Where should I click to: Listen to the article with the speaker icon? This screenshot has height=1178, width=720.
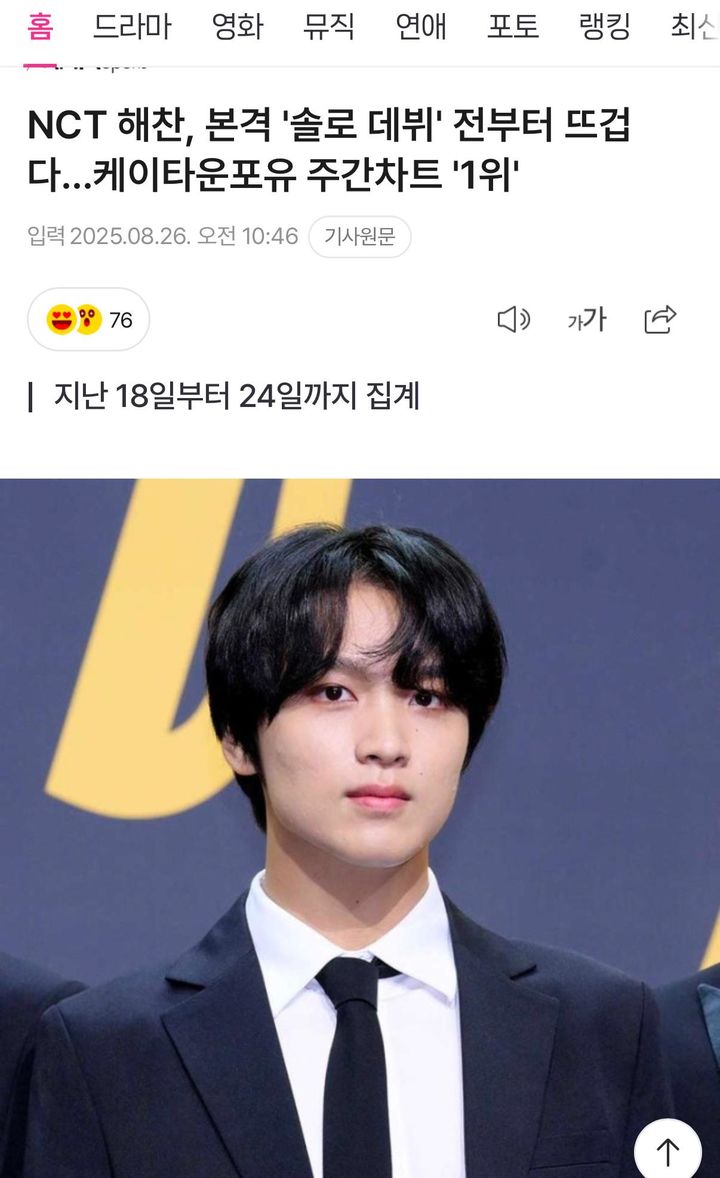tap(514, 319)
